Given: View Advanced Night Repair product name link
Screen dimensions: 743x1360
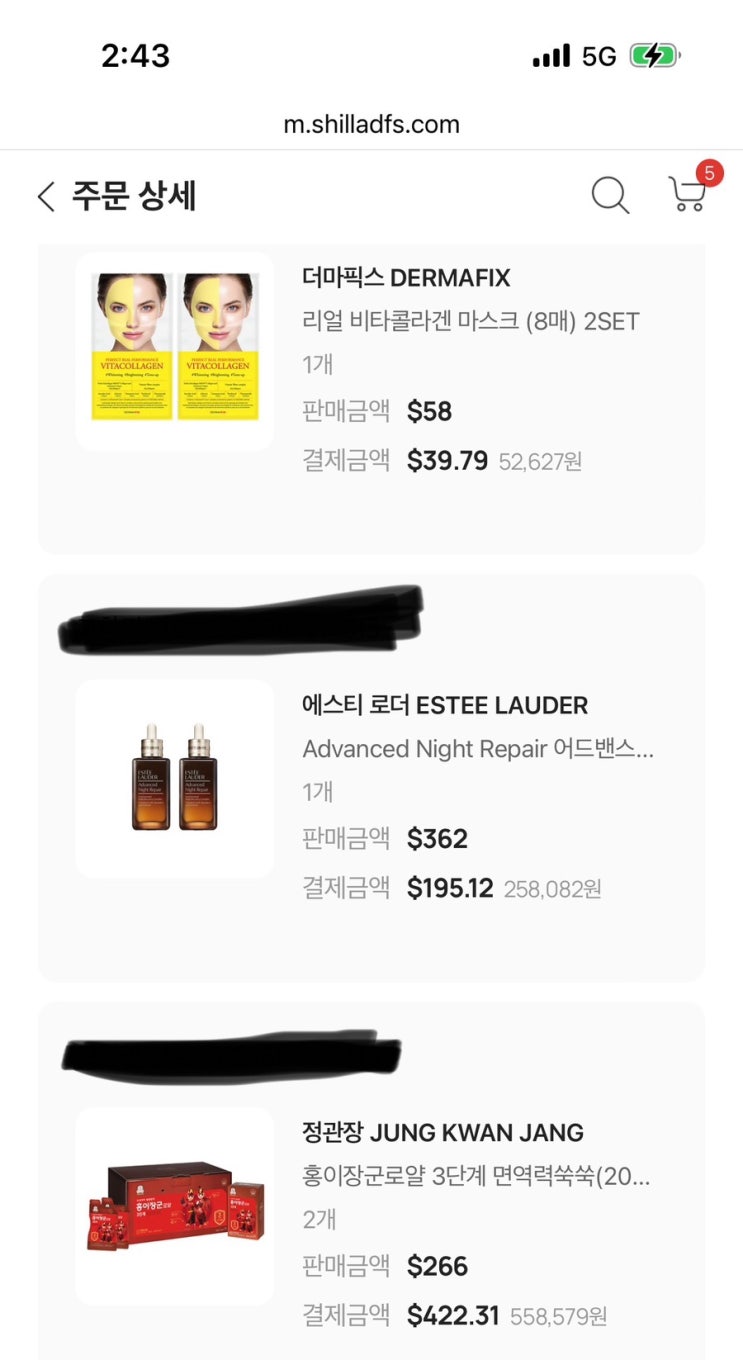Looking at the screenshot, I should (x=478, y=749).
